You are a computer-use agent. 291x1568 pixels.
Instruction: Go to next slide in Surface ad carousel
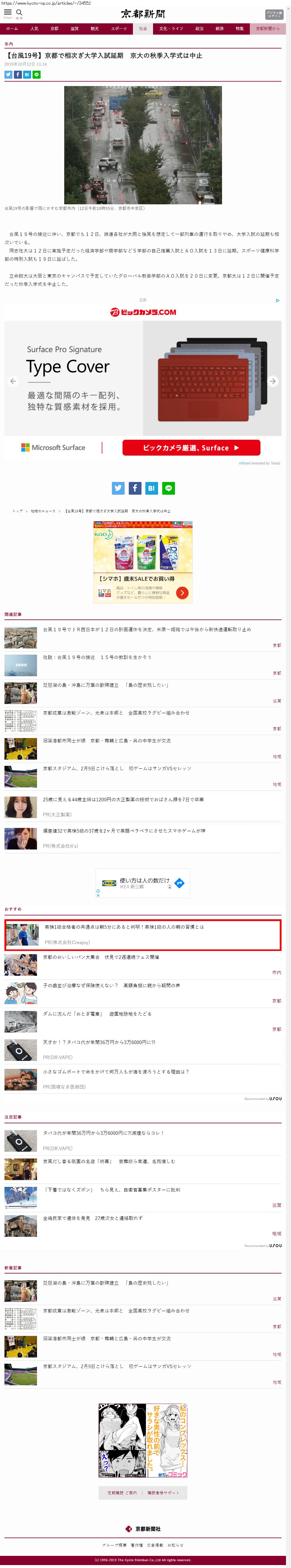pos(273,381)
